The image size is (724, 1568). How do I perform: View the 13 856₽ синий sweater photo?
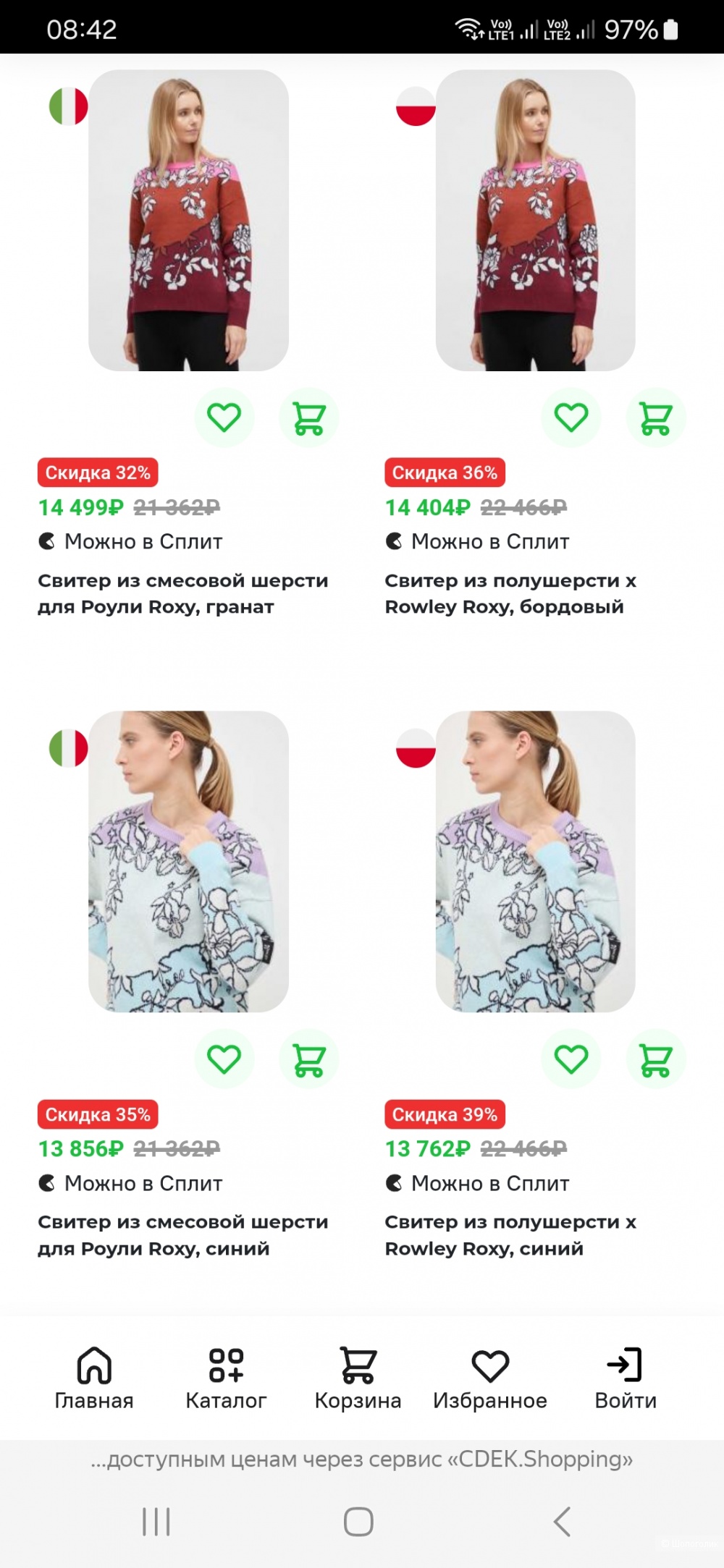188,861
